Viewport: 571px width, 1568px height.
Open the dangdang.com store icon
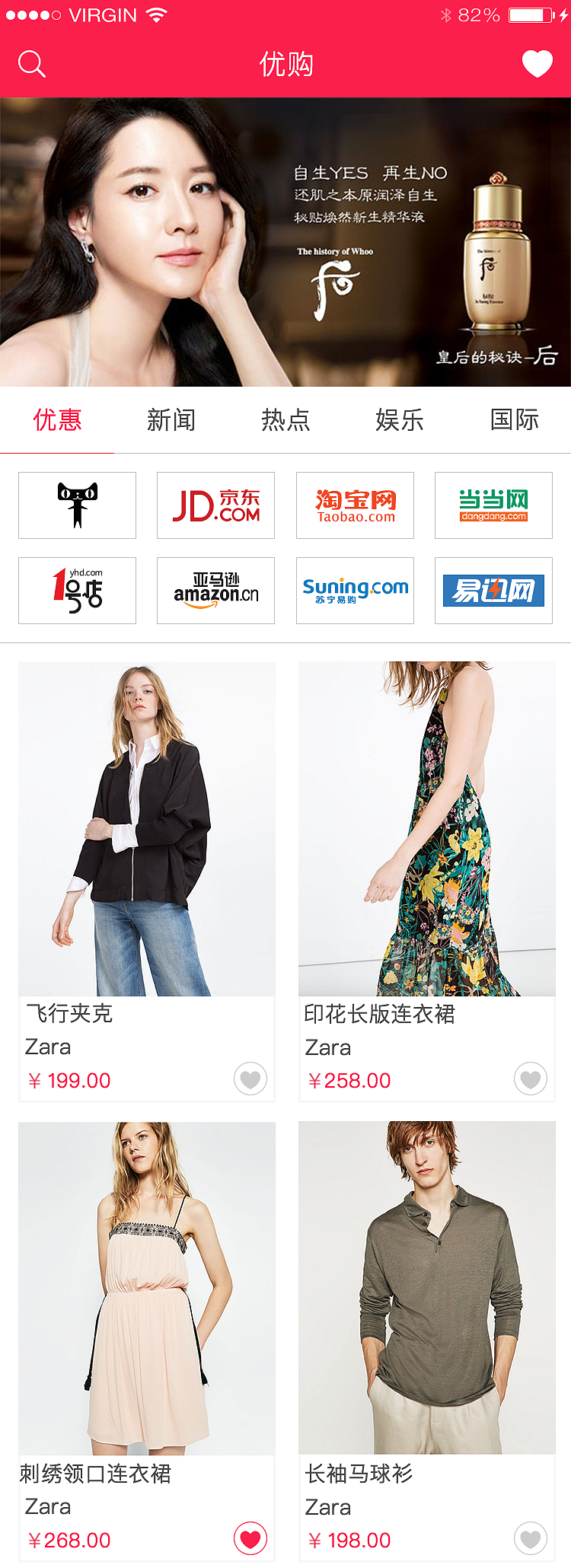tap(493, 505)
